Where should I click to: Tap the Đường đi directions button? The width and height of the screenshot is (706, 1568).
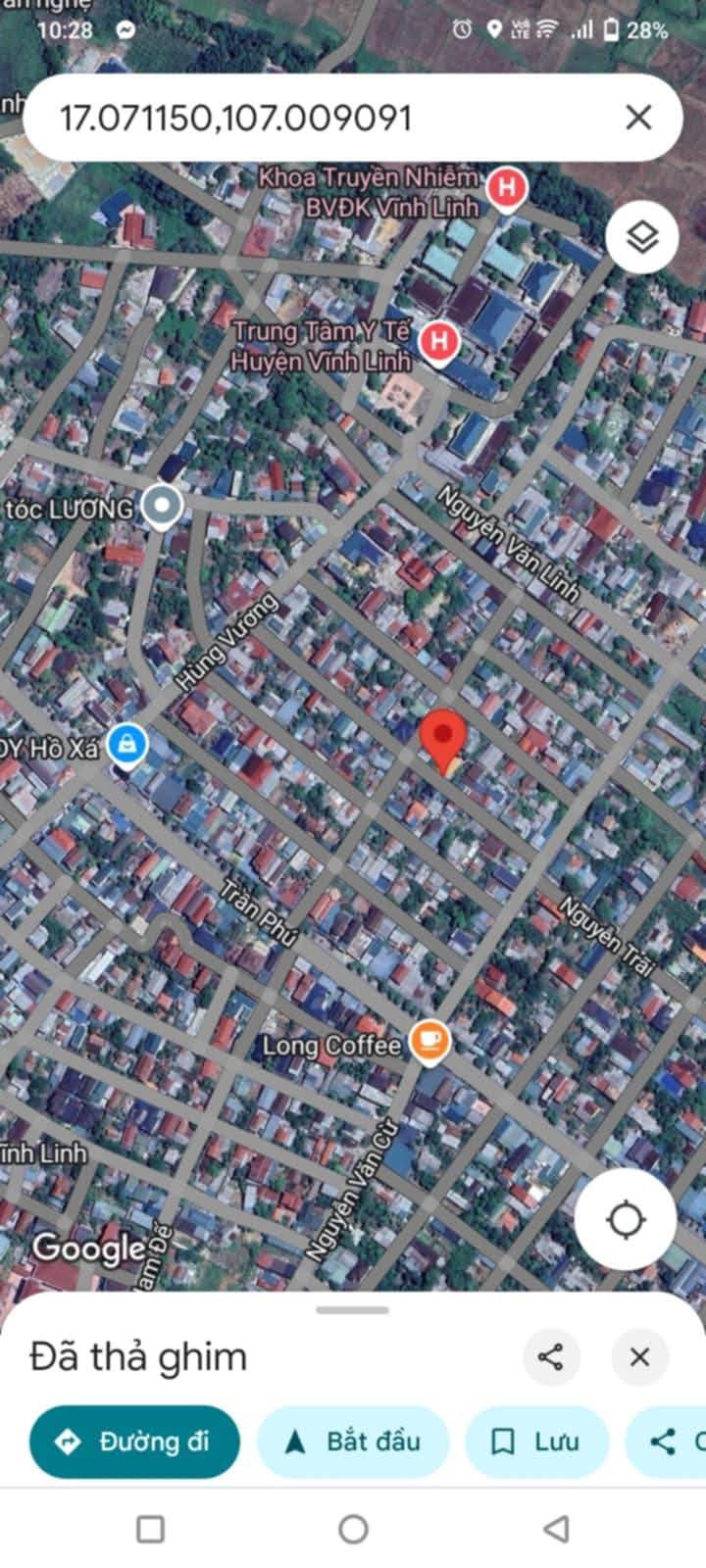pos(134,1442)
